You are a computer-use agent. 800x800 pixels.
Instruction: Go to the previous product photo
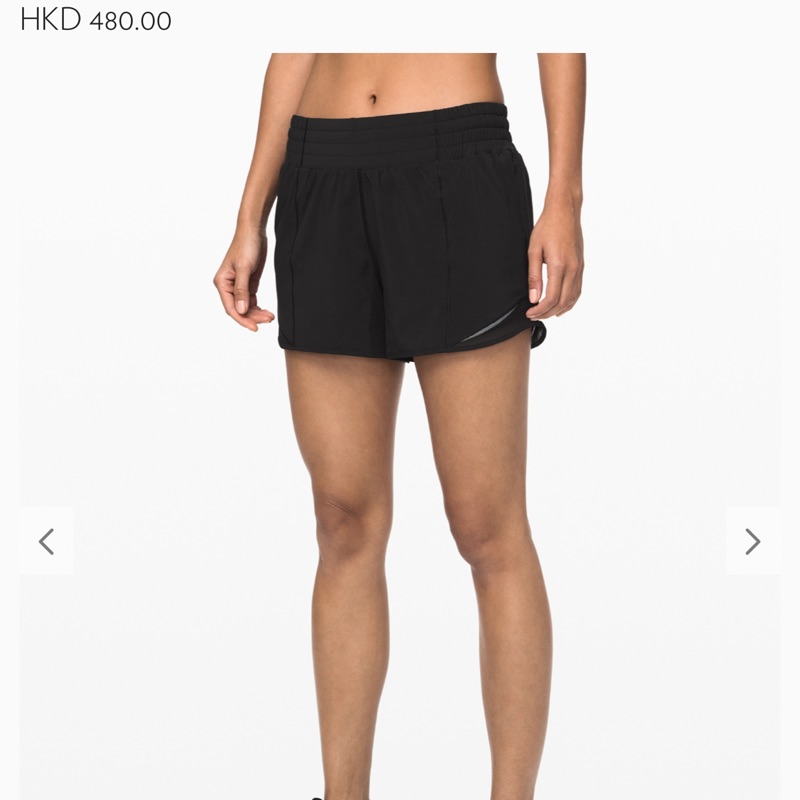[46, 541]
